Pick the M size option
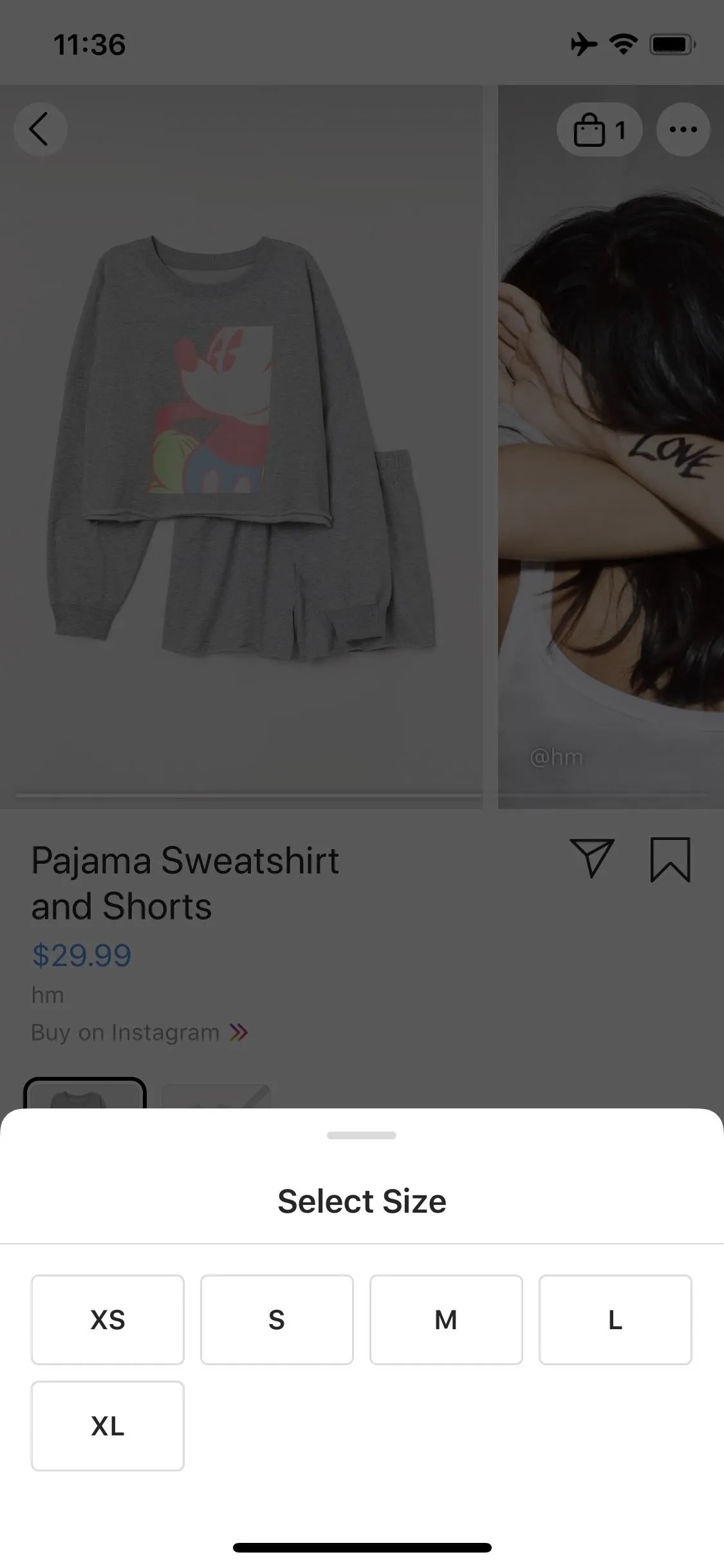Viewport: 724px width, 1568px height. pos(446,1320)
